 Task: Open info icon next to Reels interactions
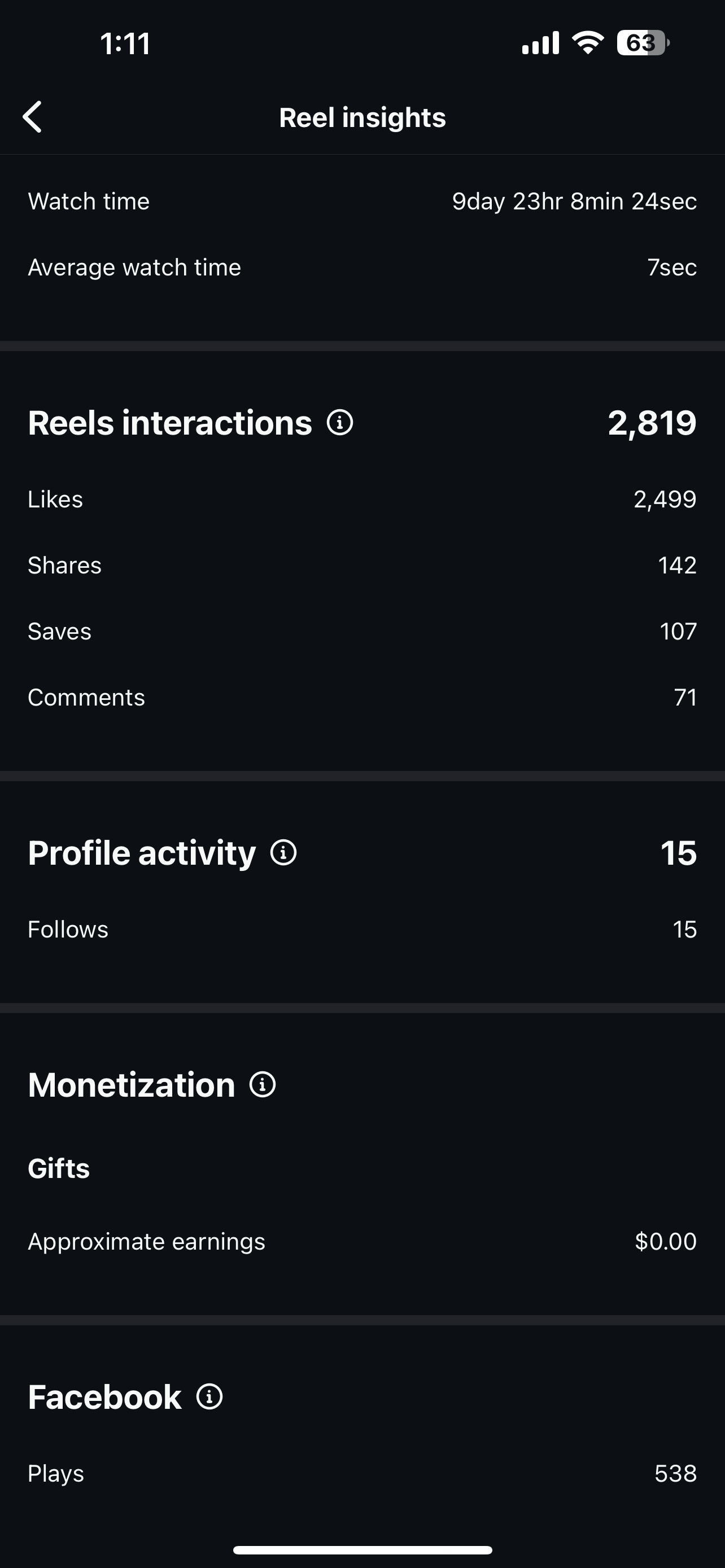pos(340,422)
